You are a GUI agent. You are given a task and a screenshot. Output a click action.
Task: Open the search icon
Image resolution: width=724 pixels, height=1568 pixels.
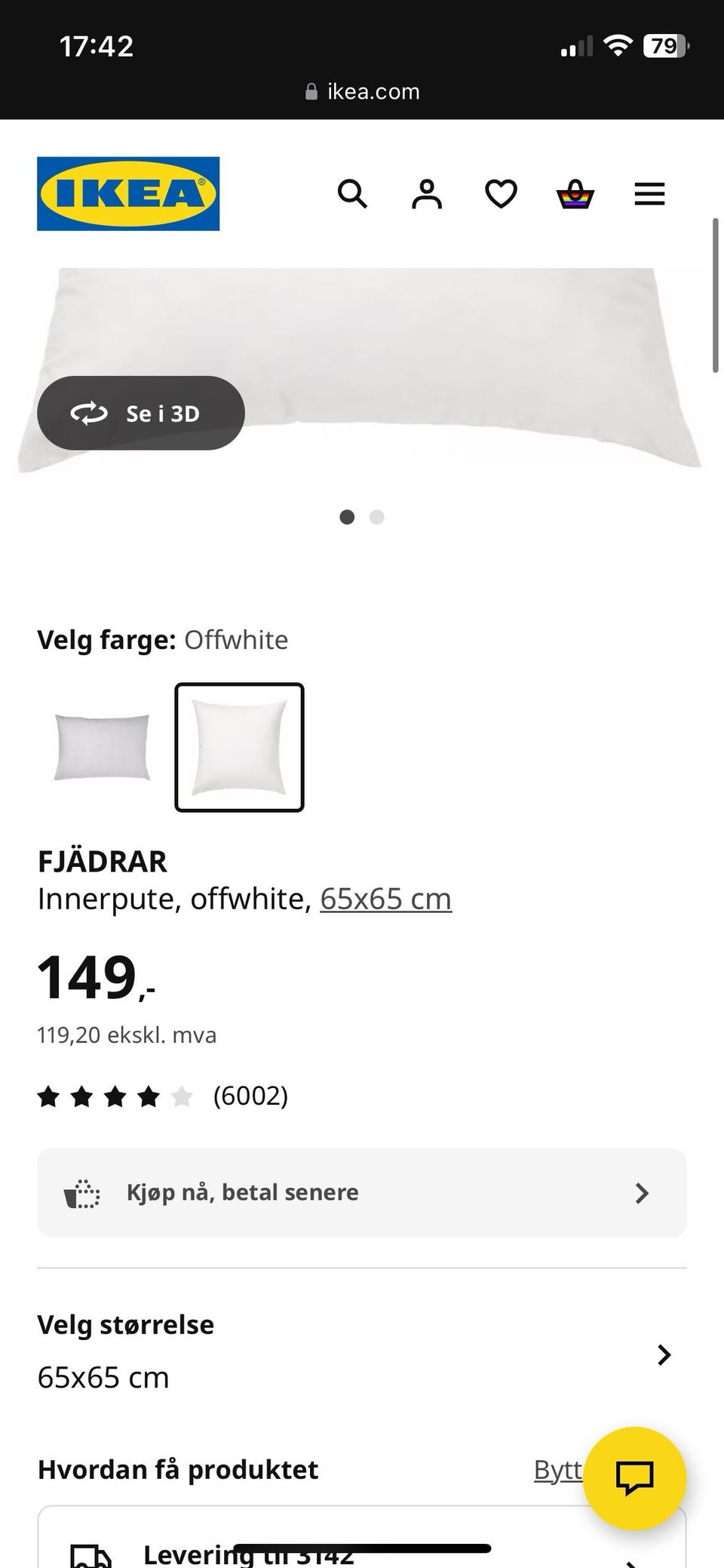352,194
